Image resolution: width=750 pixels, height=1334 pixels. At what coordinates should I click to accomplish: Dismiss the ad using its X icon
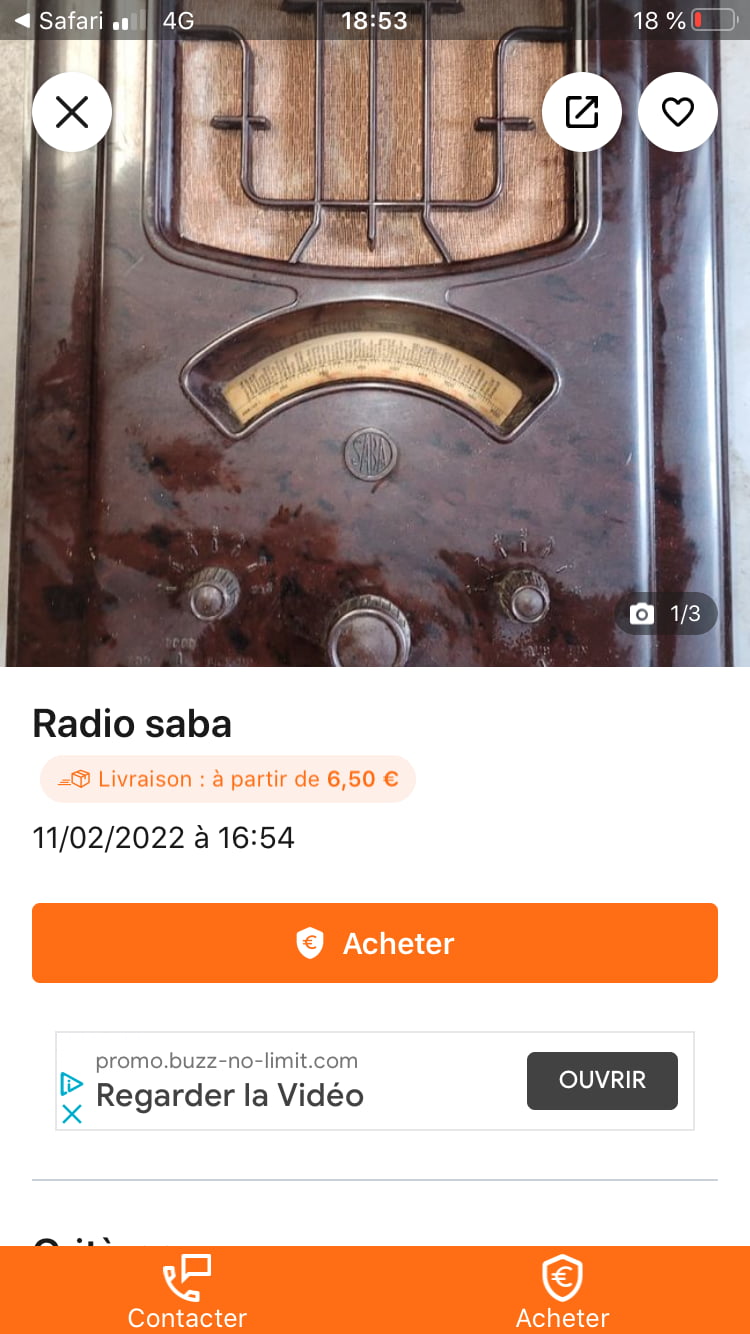[71, 1113]
